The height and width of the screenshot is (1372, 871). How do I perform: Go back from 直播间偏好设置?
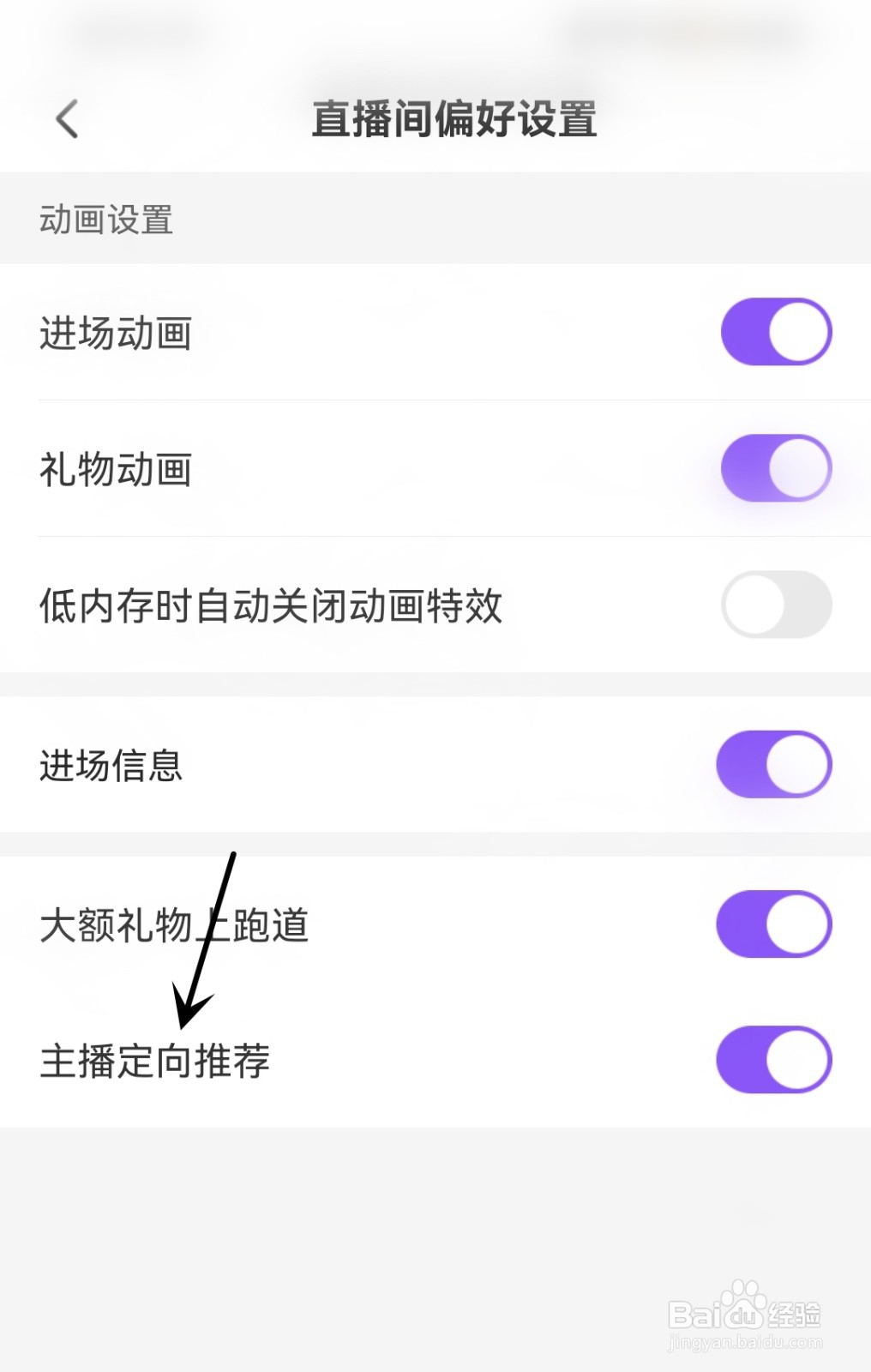[67, 118]
